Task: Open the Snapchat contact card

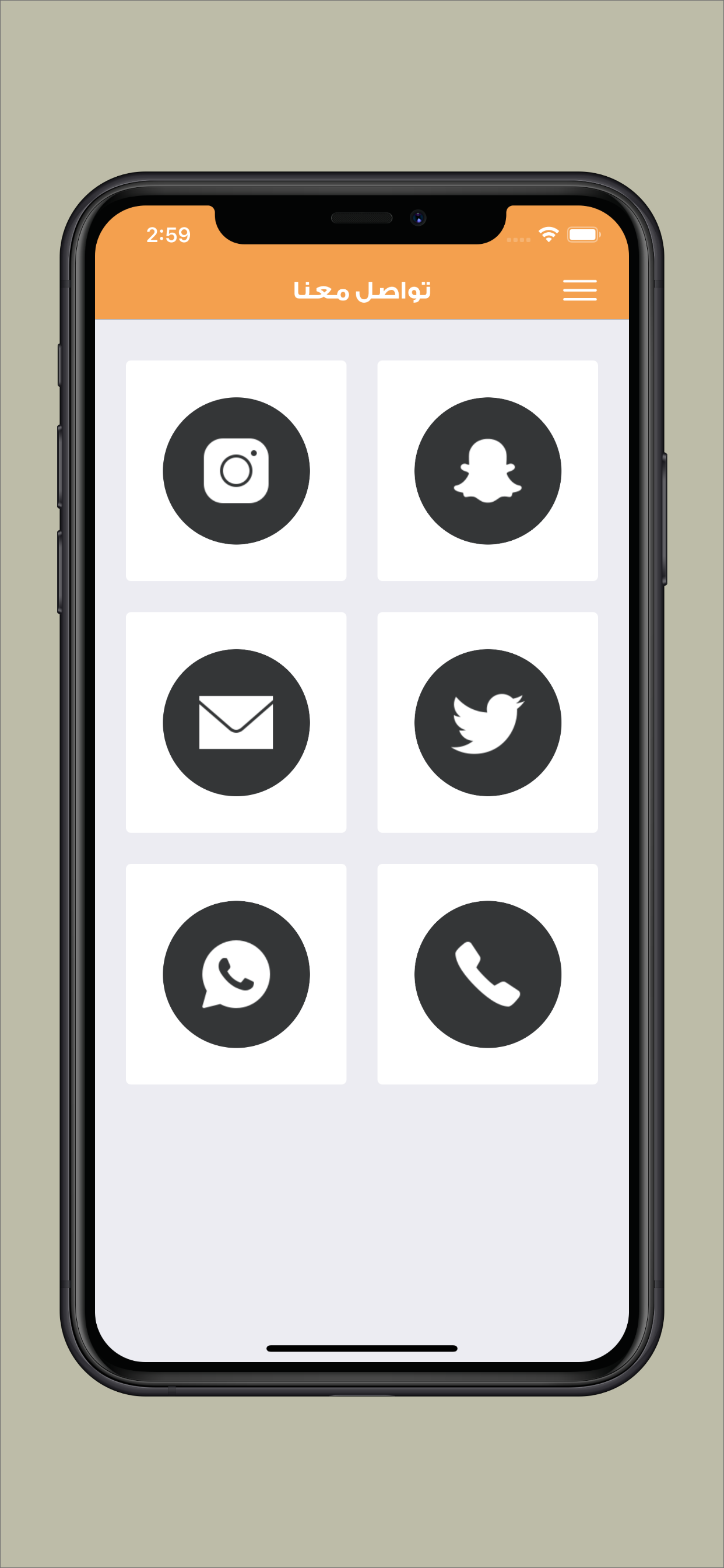Action: 487,471
